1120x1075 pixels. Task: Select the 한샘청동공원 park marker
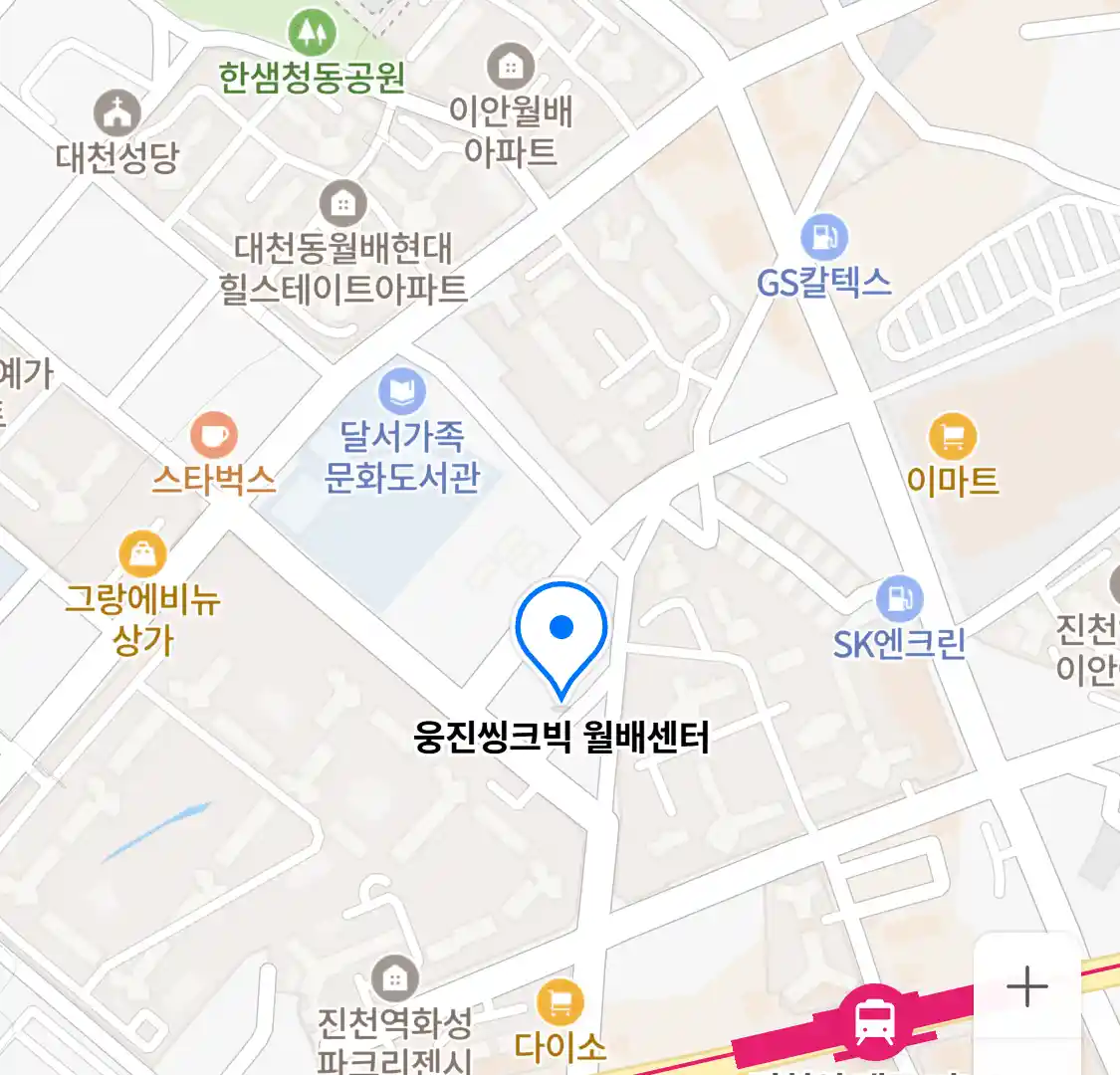click(x=313, y=35)
